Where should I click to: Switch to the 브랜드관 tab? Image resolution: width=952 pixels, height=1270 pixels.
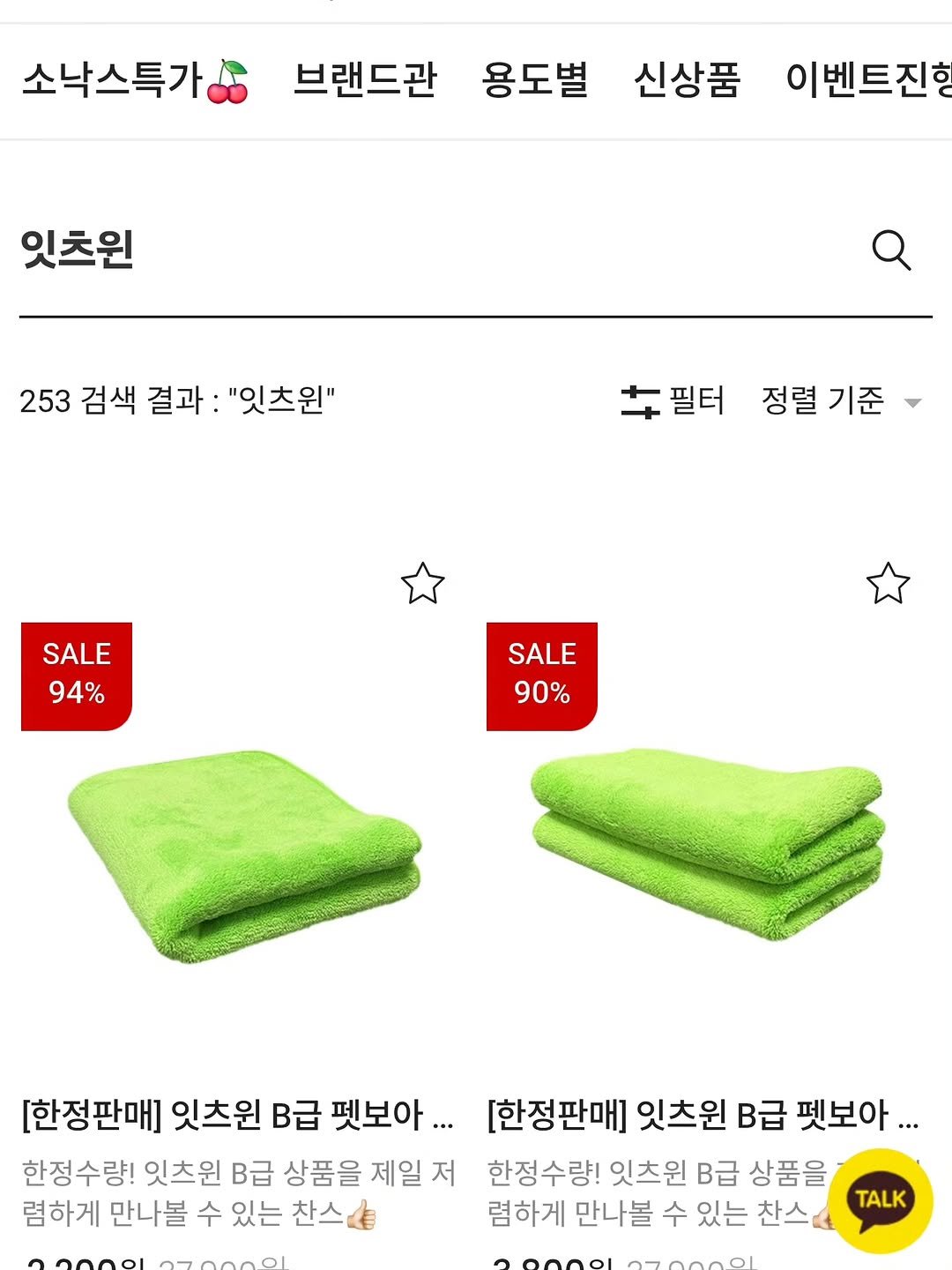pos(364,80)
